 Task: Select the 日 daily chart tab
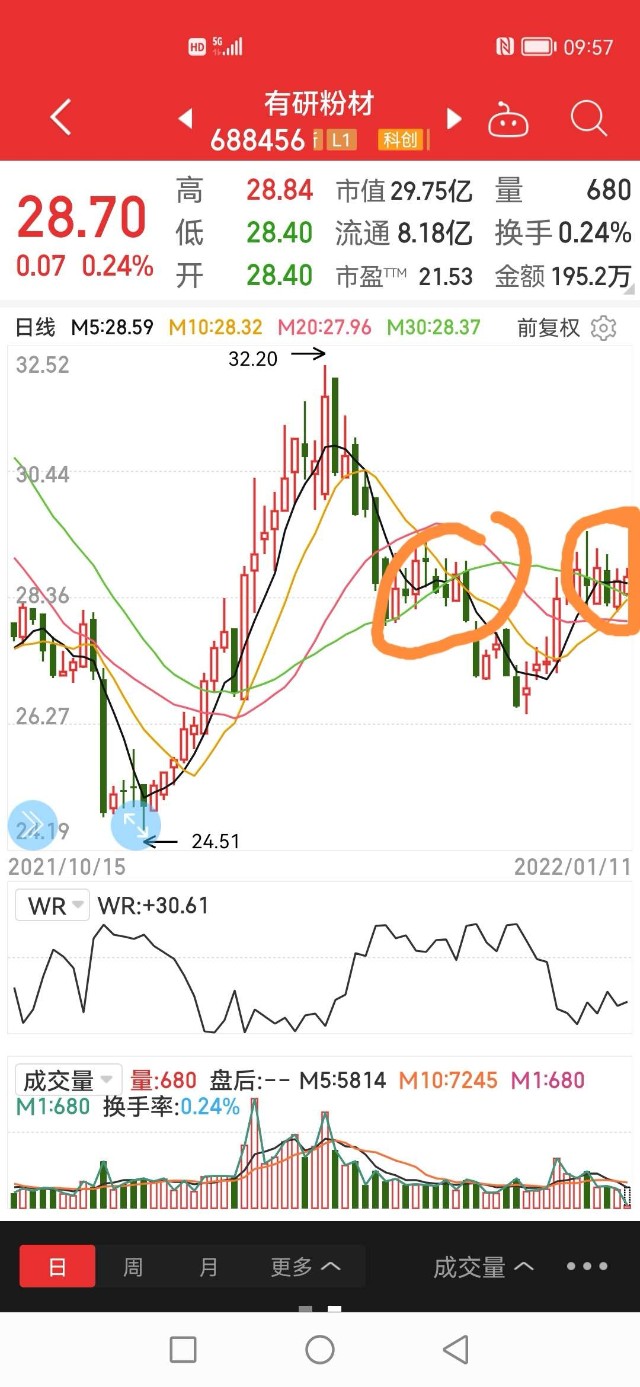tap(58, 1267)
